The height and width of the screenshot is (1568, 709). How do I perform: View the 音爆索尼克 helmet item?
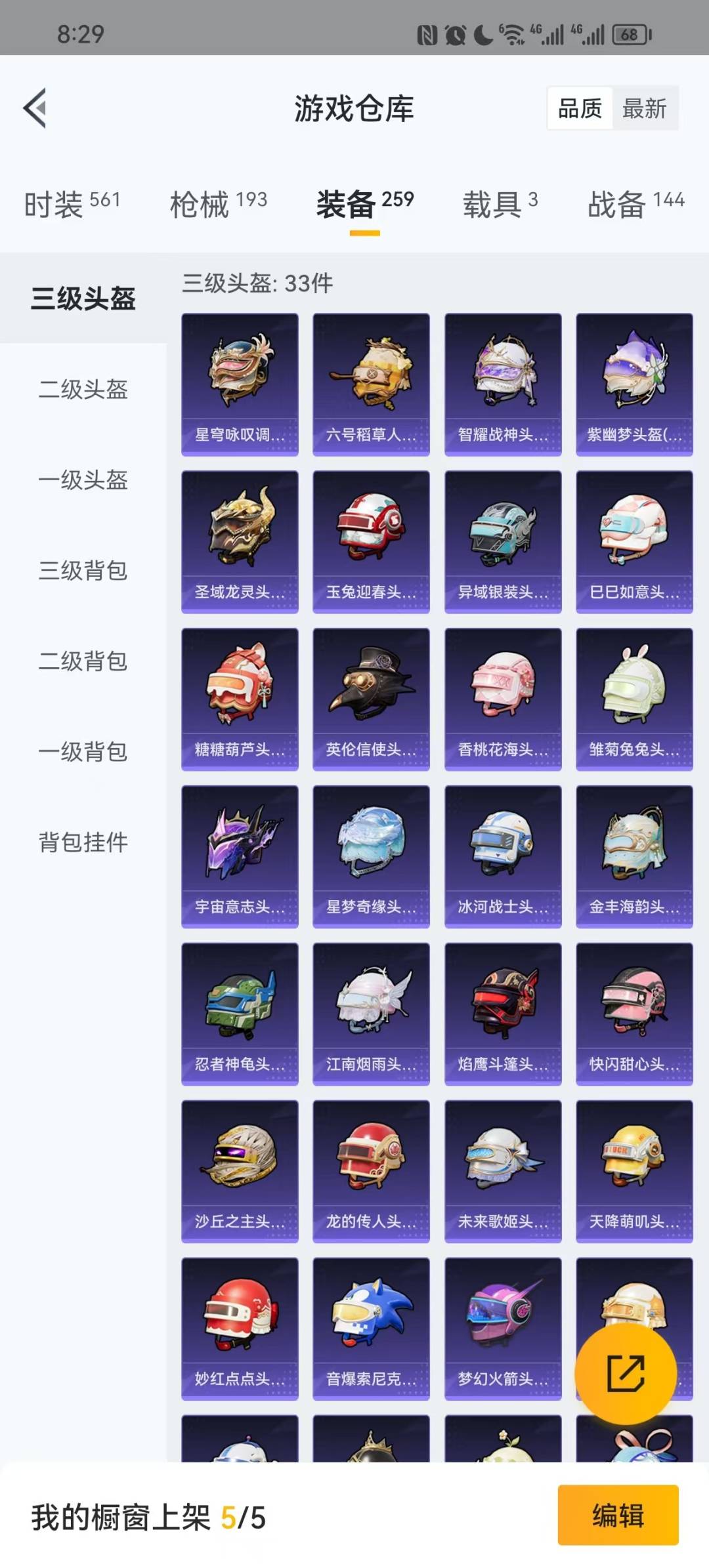[x=371, y=1329]
